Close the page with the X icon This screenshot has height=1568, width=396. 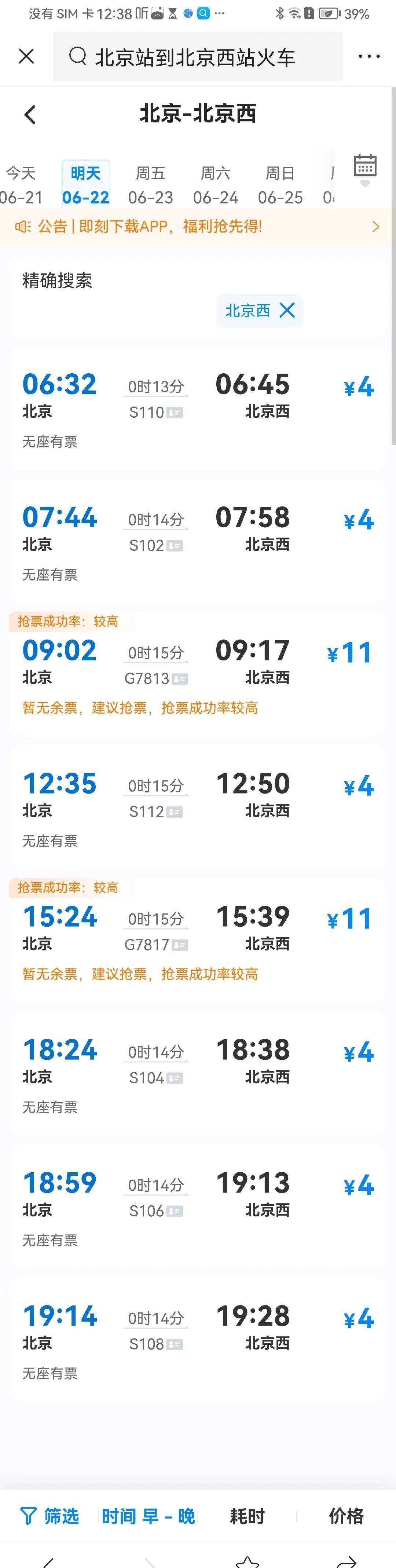(x=26, y=56)
